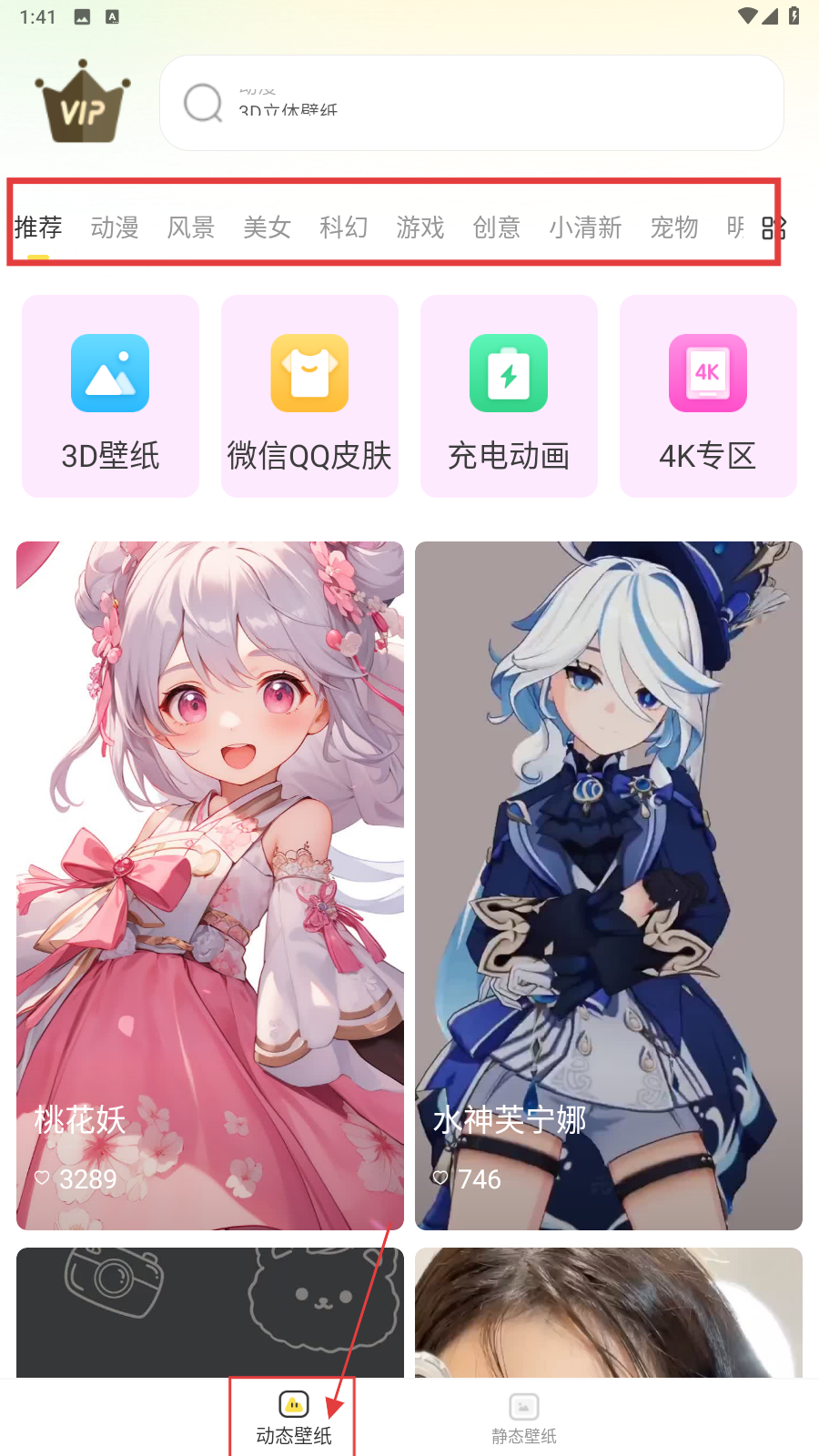Switch to the 科幻 tab
Image resolution: width=819 pixels, height=1456 pixels.
pyautogui.click(x=344, y=227)
